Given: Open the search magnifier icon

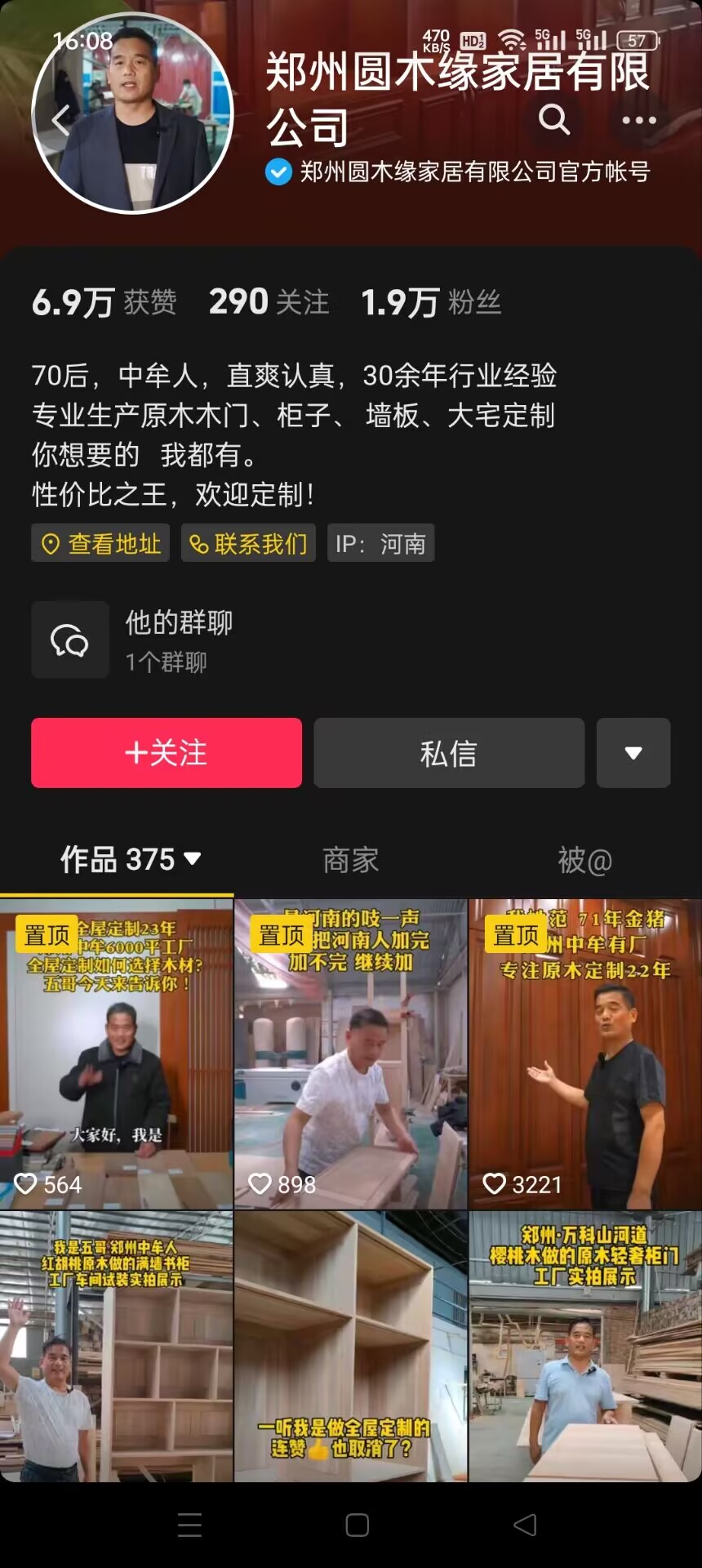Looking at the screenshot, I should point(554,119).
